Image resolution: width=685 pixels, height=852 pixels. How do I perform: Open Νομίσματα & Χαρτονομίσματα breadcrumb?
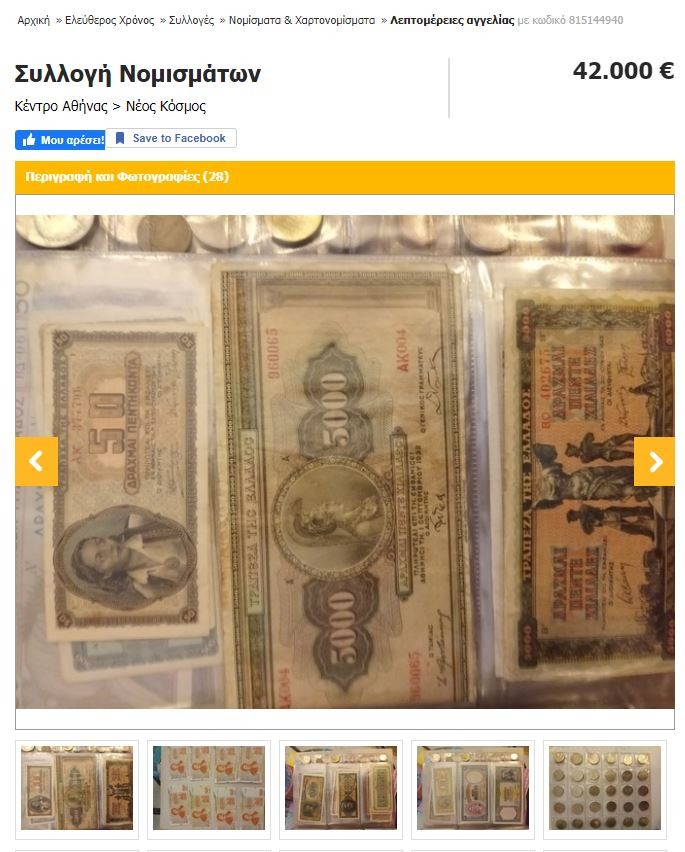tap(301, 20)
